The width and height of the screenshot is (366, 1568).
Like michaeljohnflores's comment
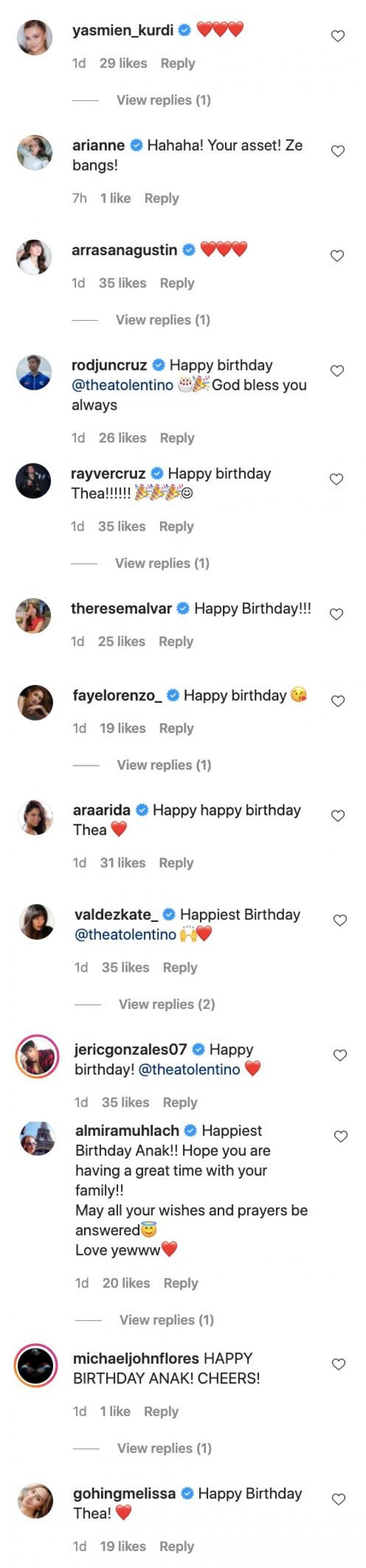(x=339, y=1365)
